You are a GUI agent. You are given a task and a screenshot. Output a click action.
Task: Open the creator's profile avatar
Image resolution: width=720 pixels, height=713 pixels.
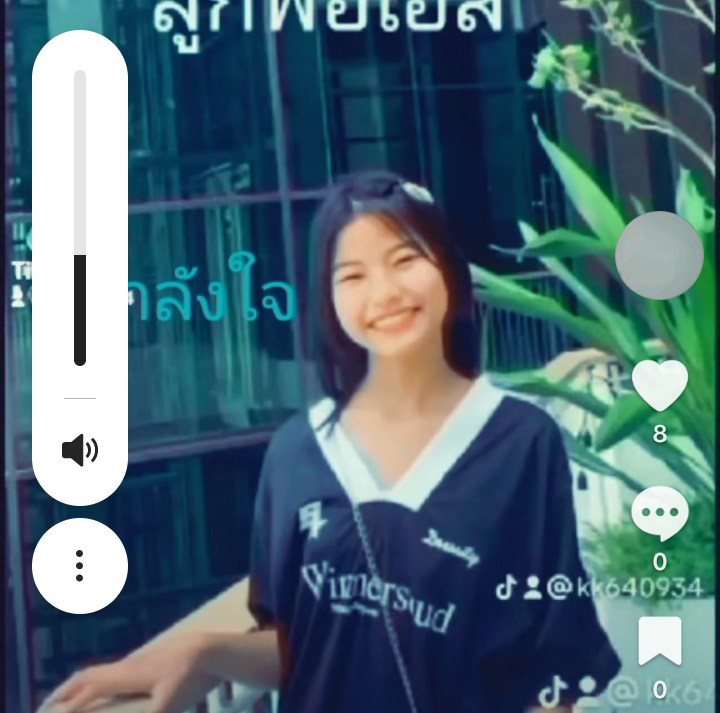point(659,256)
